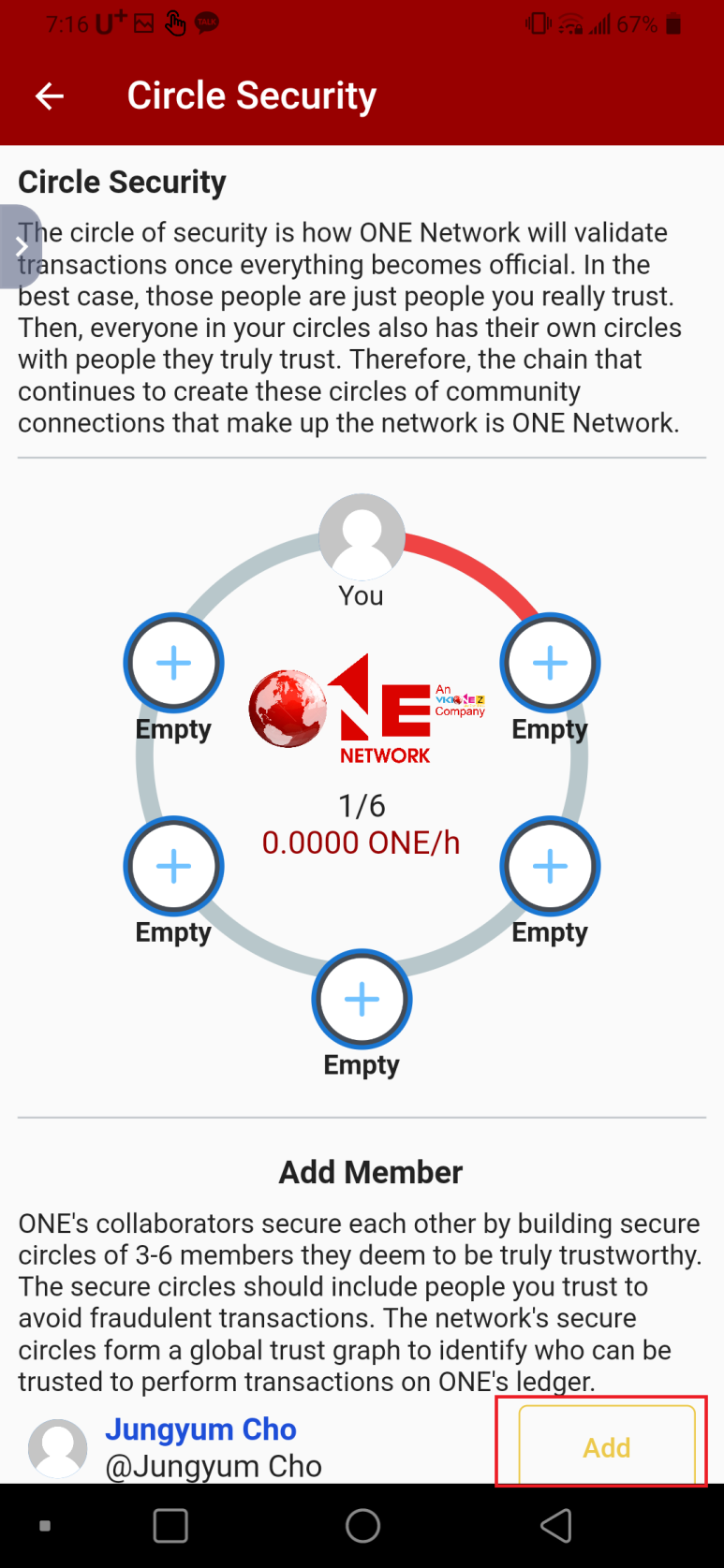The height and width of the screenshot is (1568, 724).
Task: Open the system recent apps view
Action: [x=170, y=1526]
